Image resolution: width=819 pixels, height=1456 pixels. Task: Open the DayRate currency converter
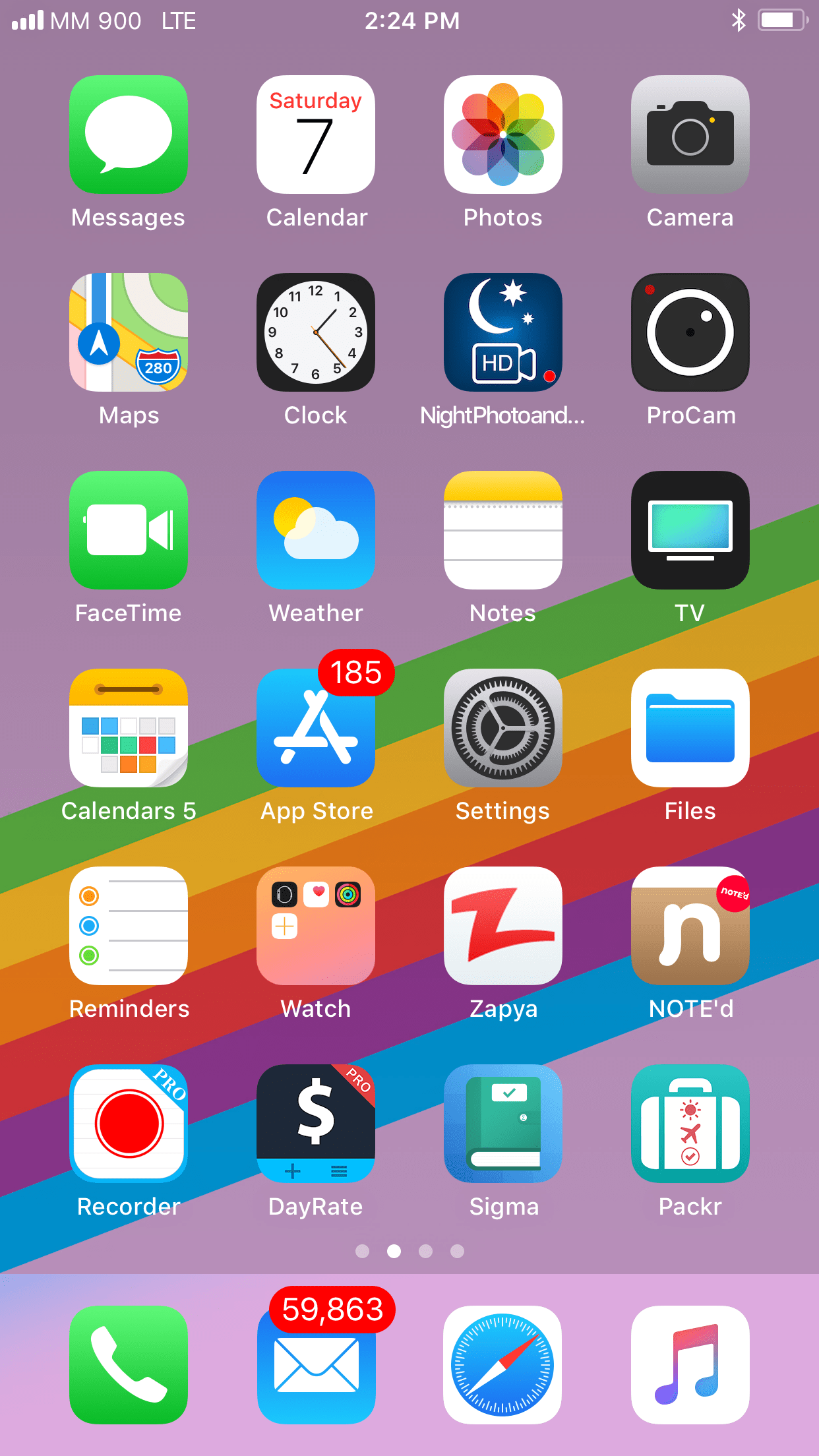315,1124
